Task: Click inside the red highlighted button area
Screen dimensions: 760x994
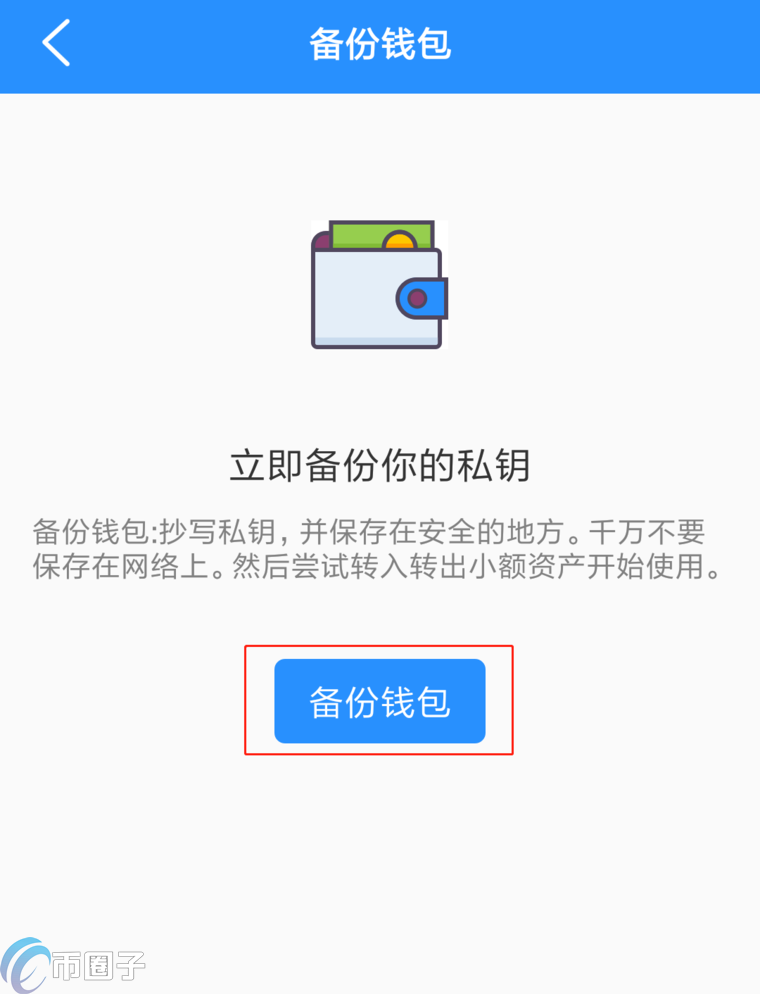Action: coord(379,700)
